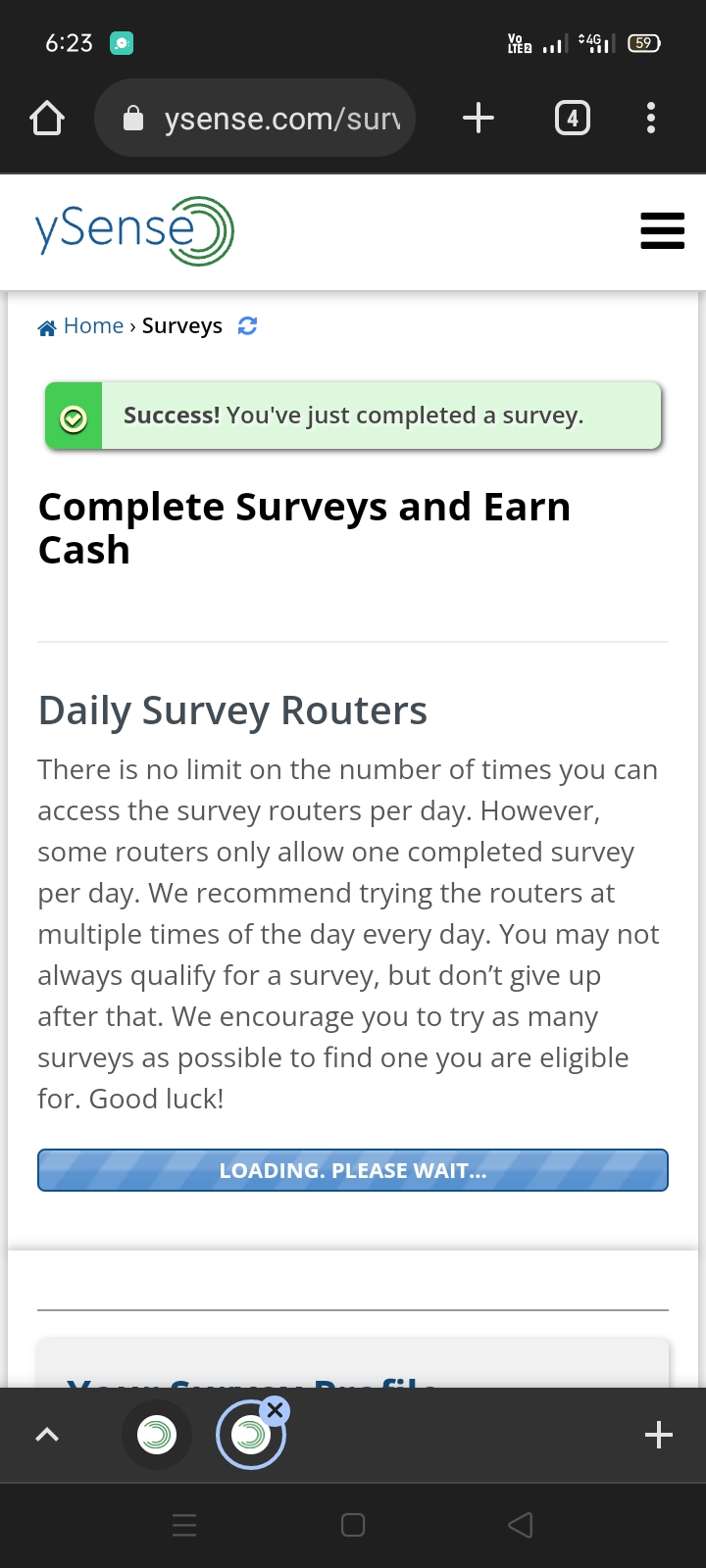Screen dimensions: 706x1568
Task: Close the highlighted ySense tab
Action: [x=276, y=1410]
